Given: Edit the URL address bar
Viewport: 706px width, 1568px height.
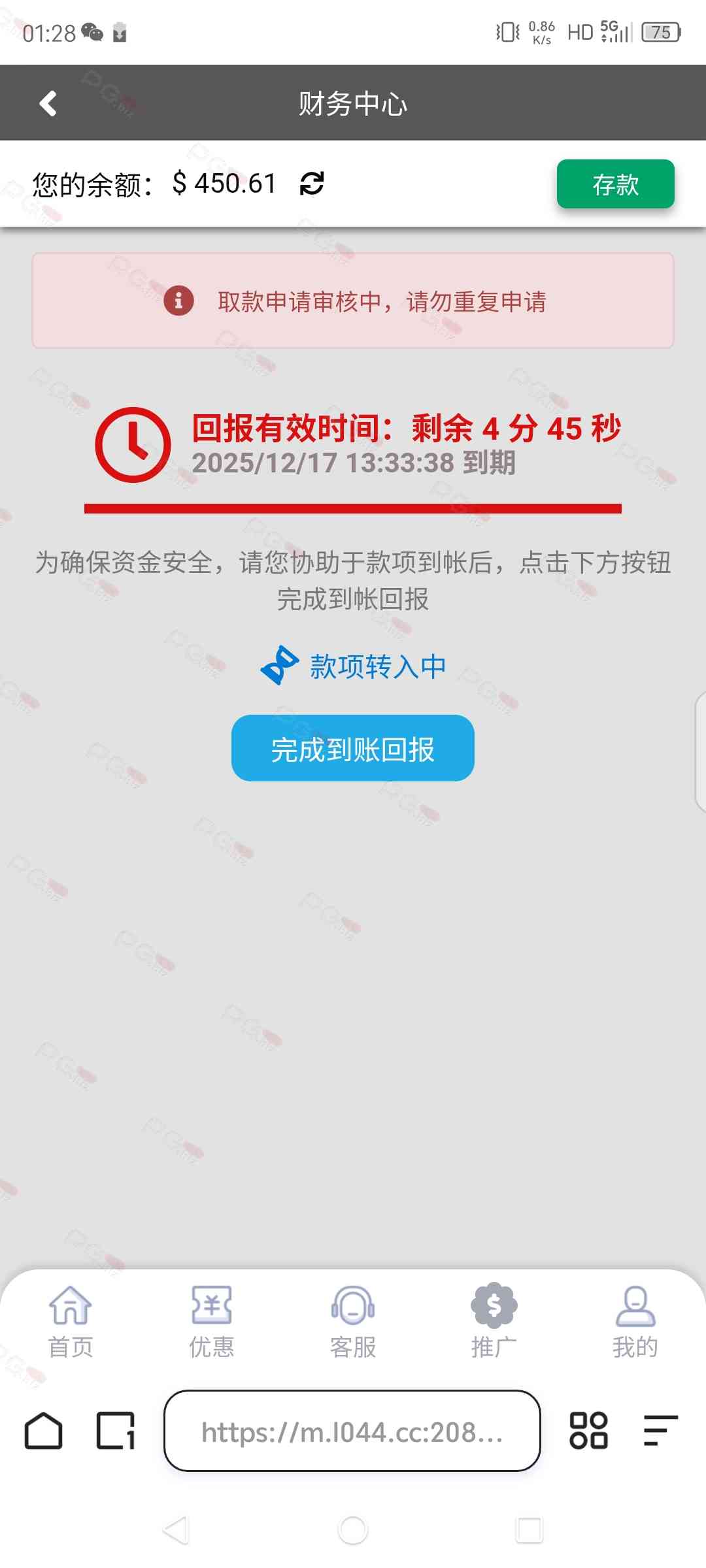Looking at the screenshot, I should [352, 1431].
